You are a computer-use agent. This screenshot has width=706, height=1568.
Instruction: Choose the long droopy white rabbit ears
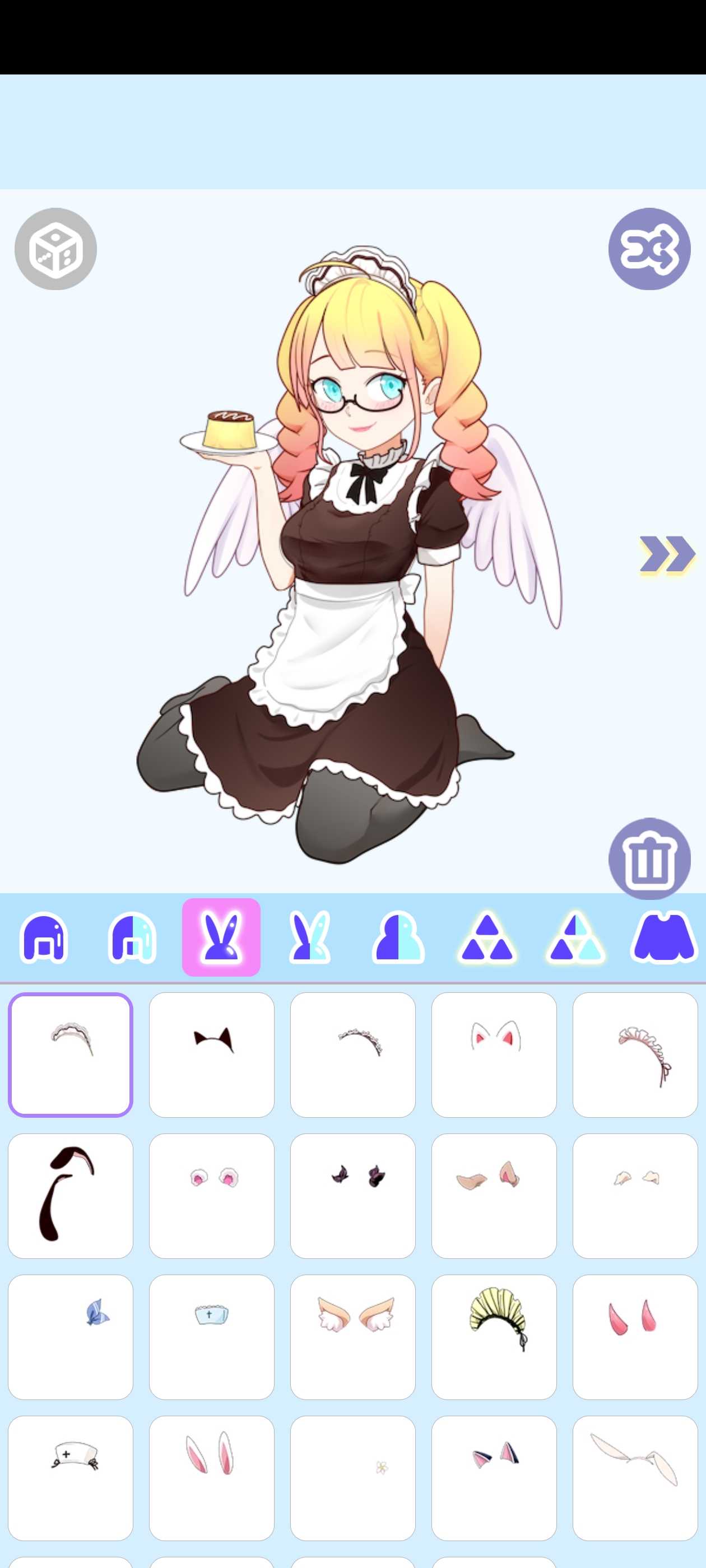pos(635,1478)
